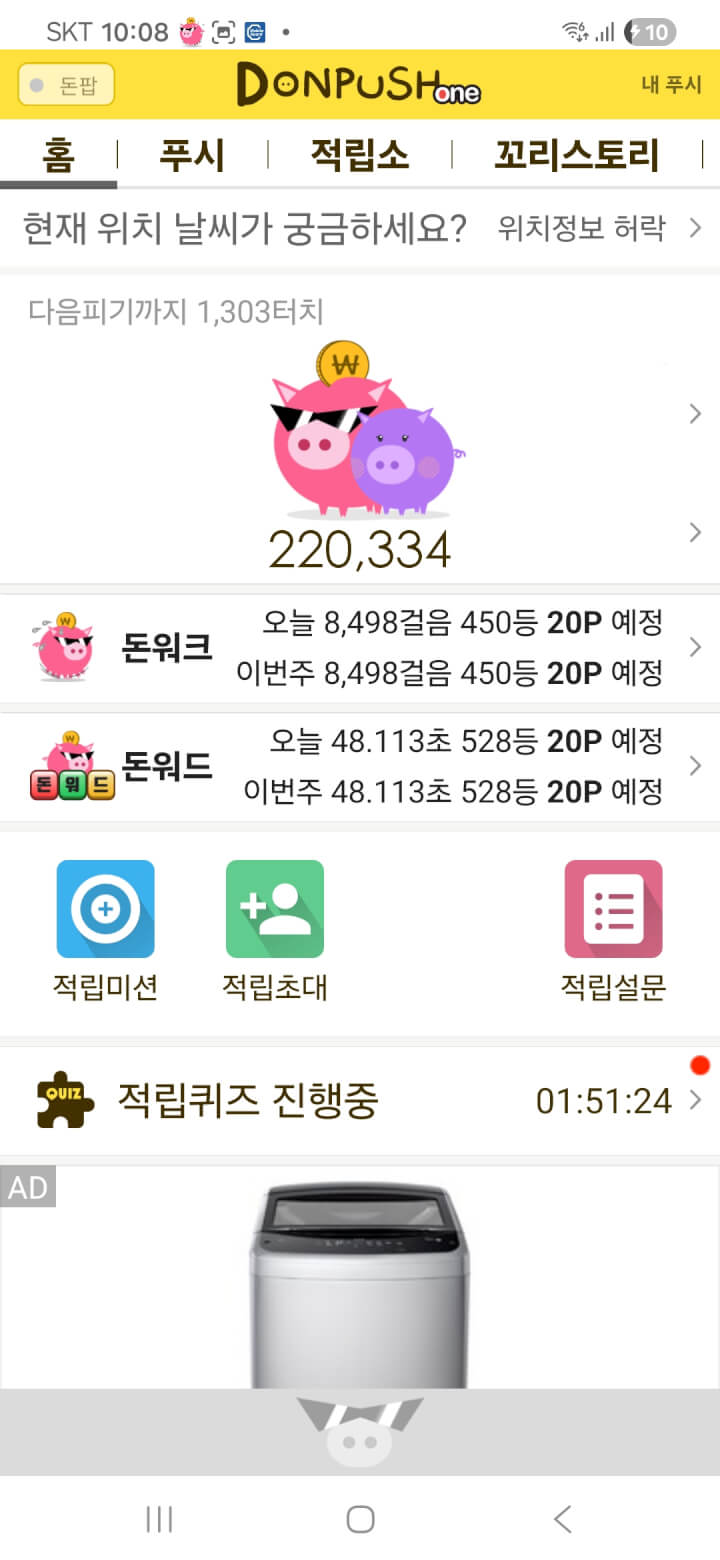View the washing machine ad
This screenshot has width=720, height=1560.
[360, 1280]
